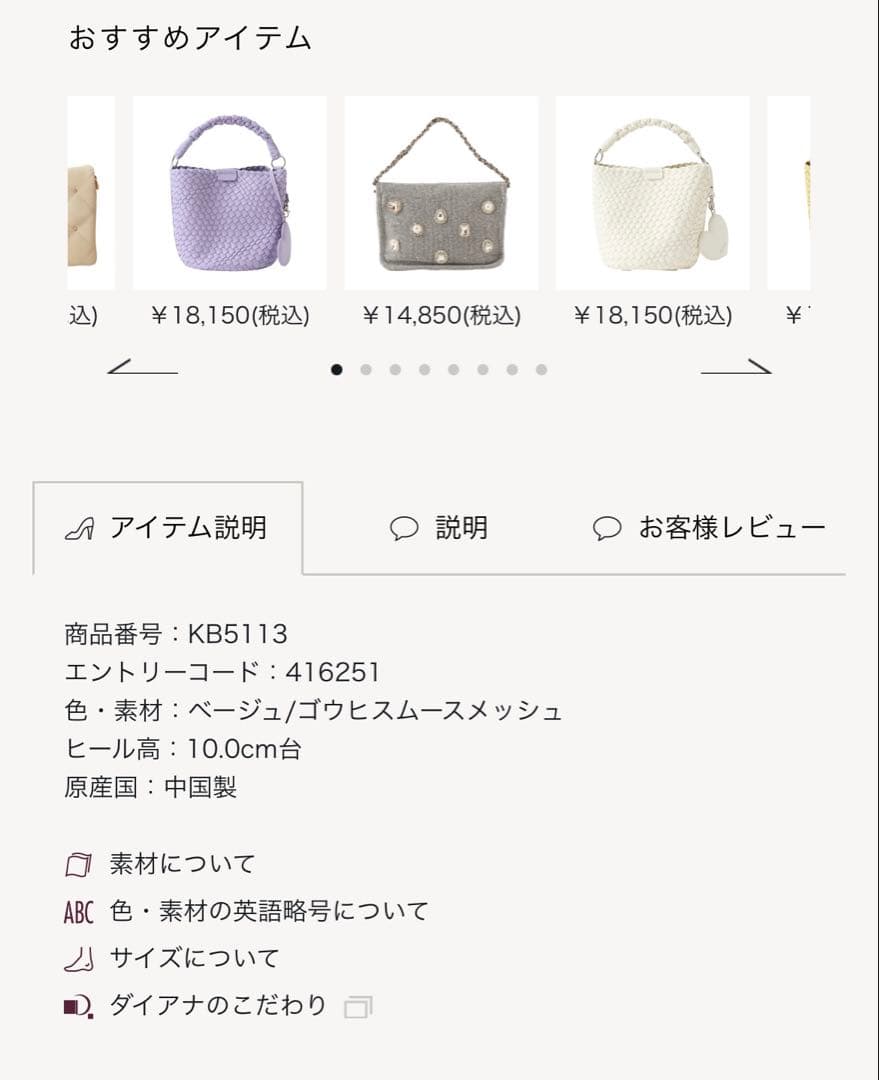Viewport: 879px width, 1080px height.
Task: Click the high-heel icon on アイテム説明 tab
Action: (82, 527)
